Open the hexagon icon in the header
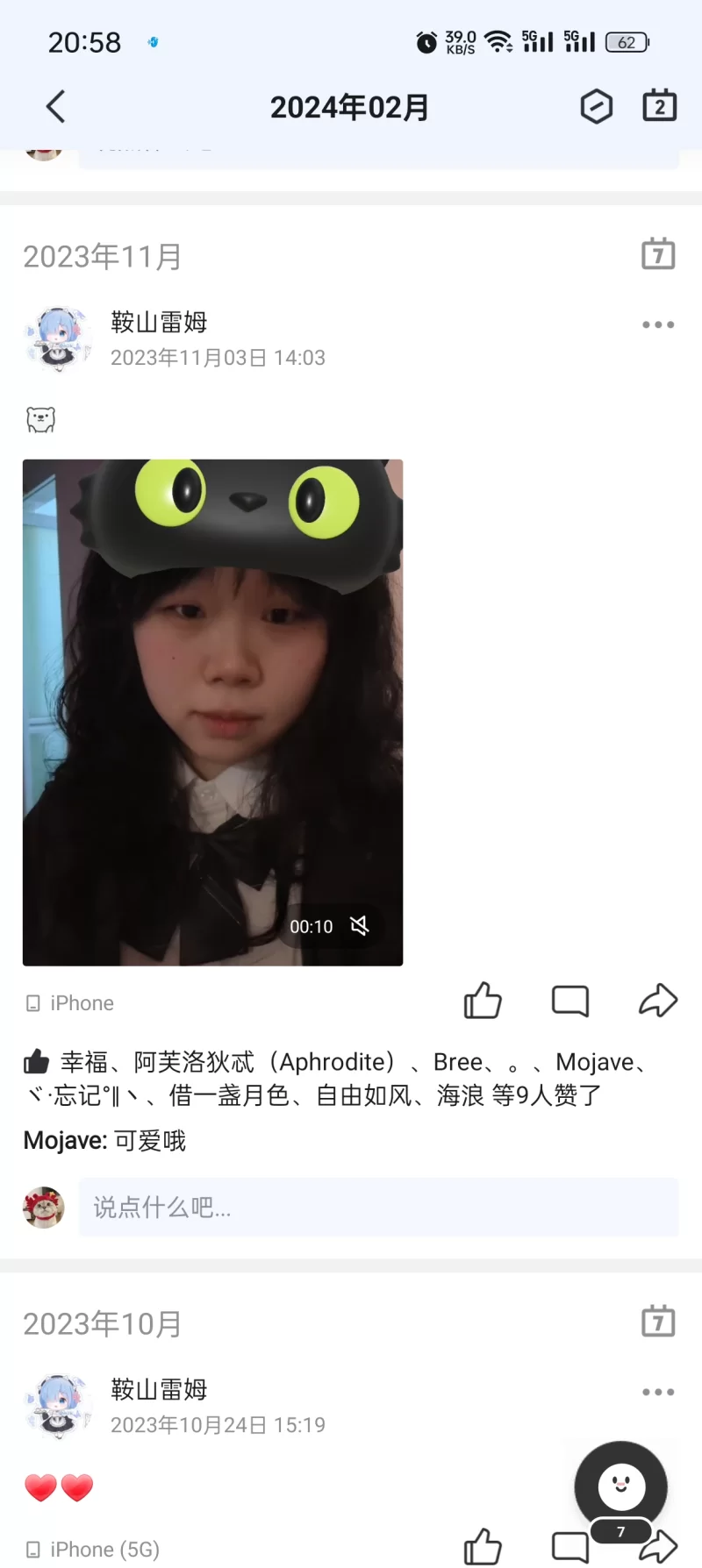This screenshot has height=1568, width=702. point(597,107)
